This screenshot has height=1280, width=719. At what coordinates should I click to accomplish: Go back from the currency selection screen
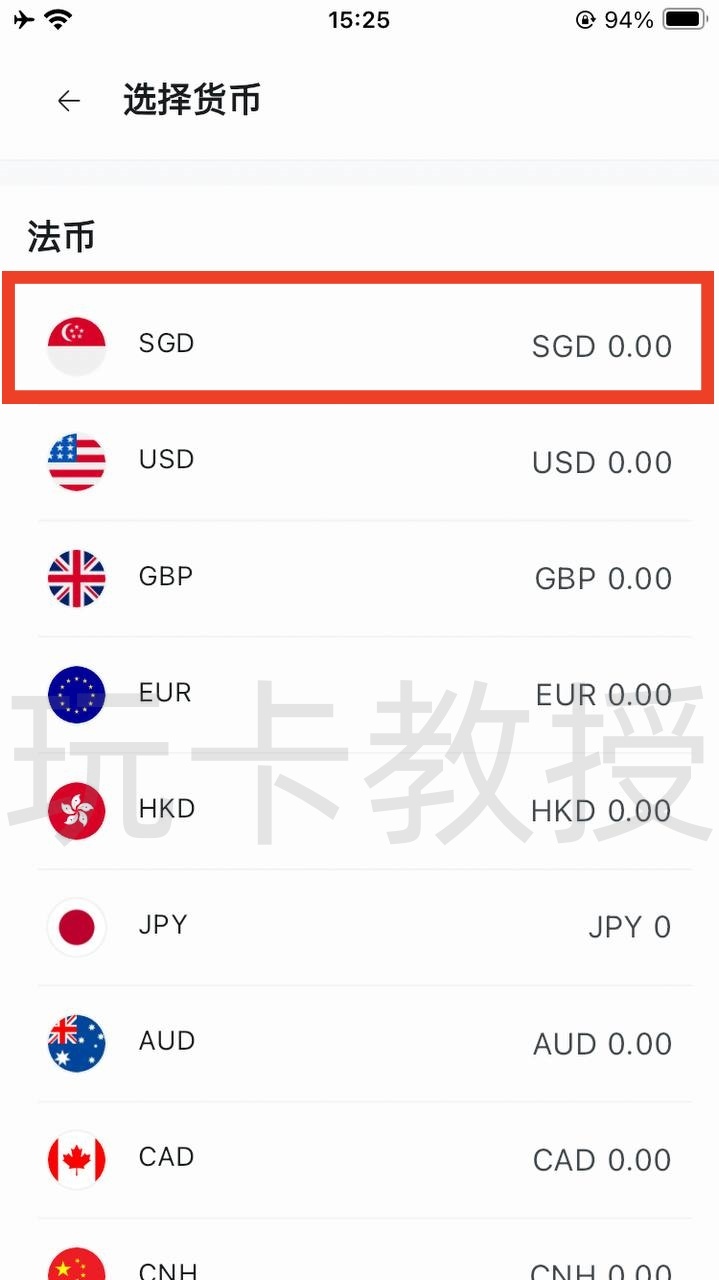pyautogui.click(x=68, y=101)
